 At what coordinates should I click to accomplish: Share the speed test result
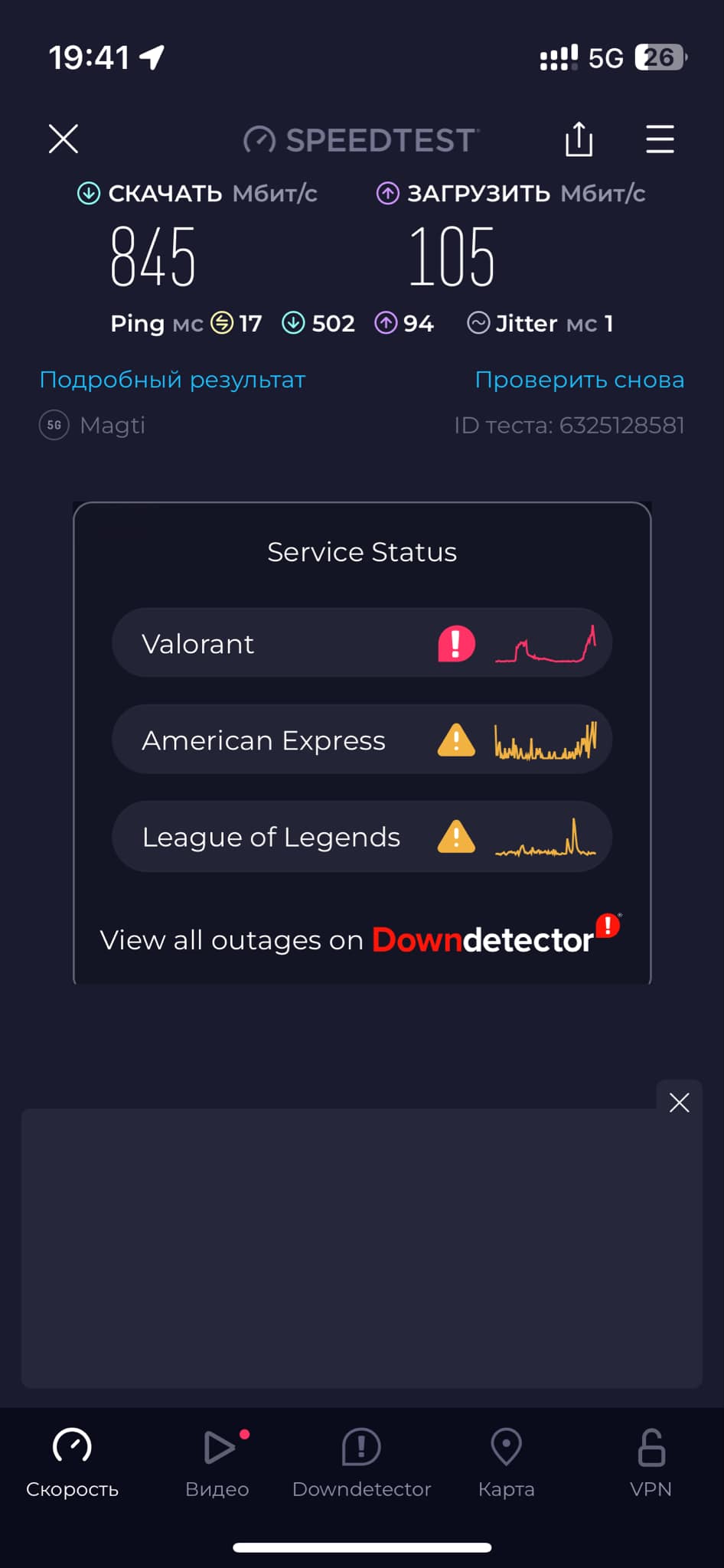coord(579,139)
